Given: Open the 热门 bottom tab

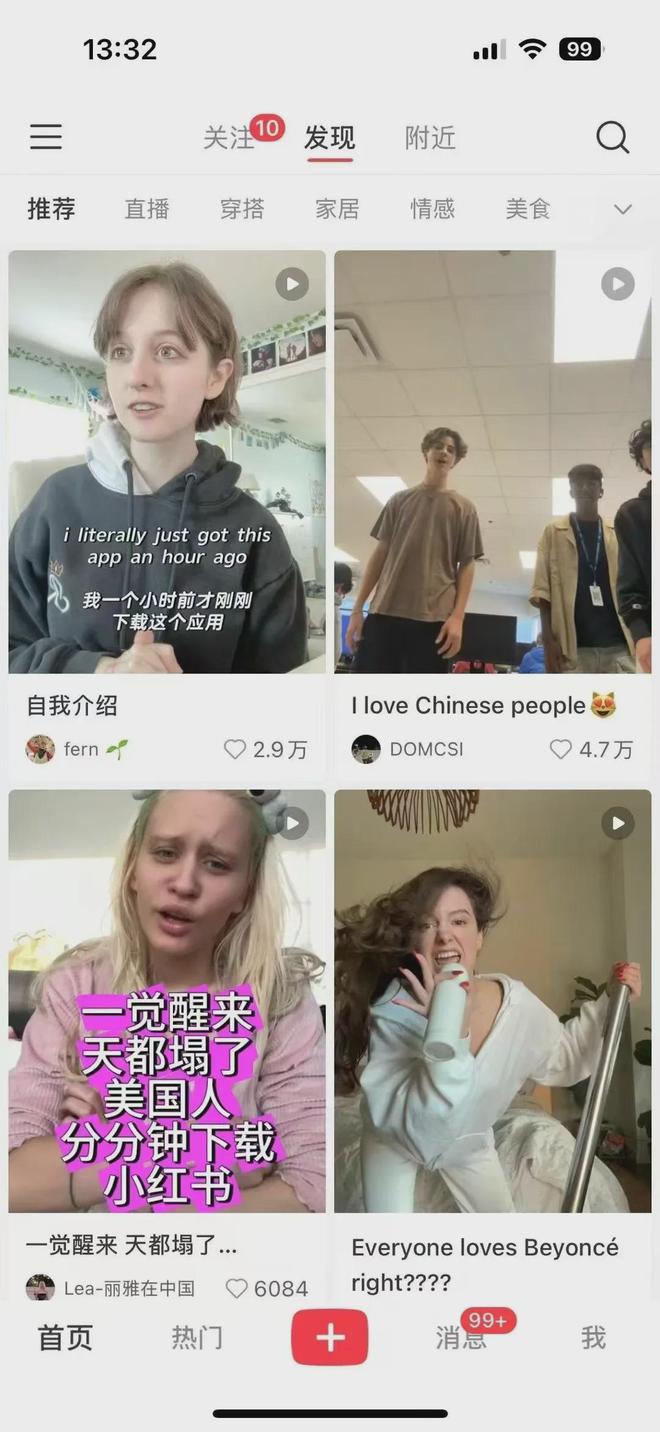Looking at the screenshot, I should (x=197, y=1338).
